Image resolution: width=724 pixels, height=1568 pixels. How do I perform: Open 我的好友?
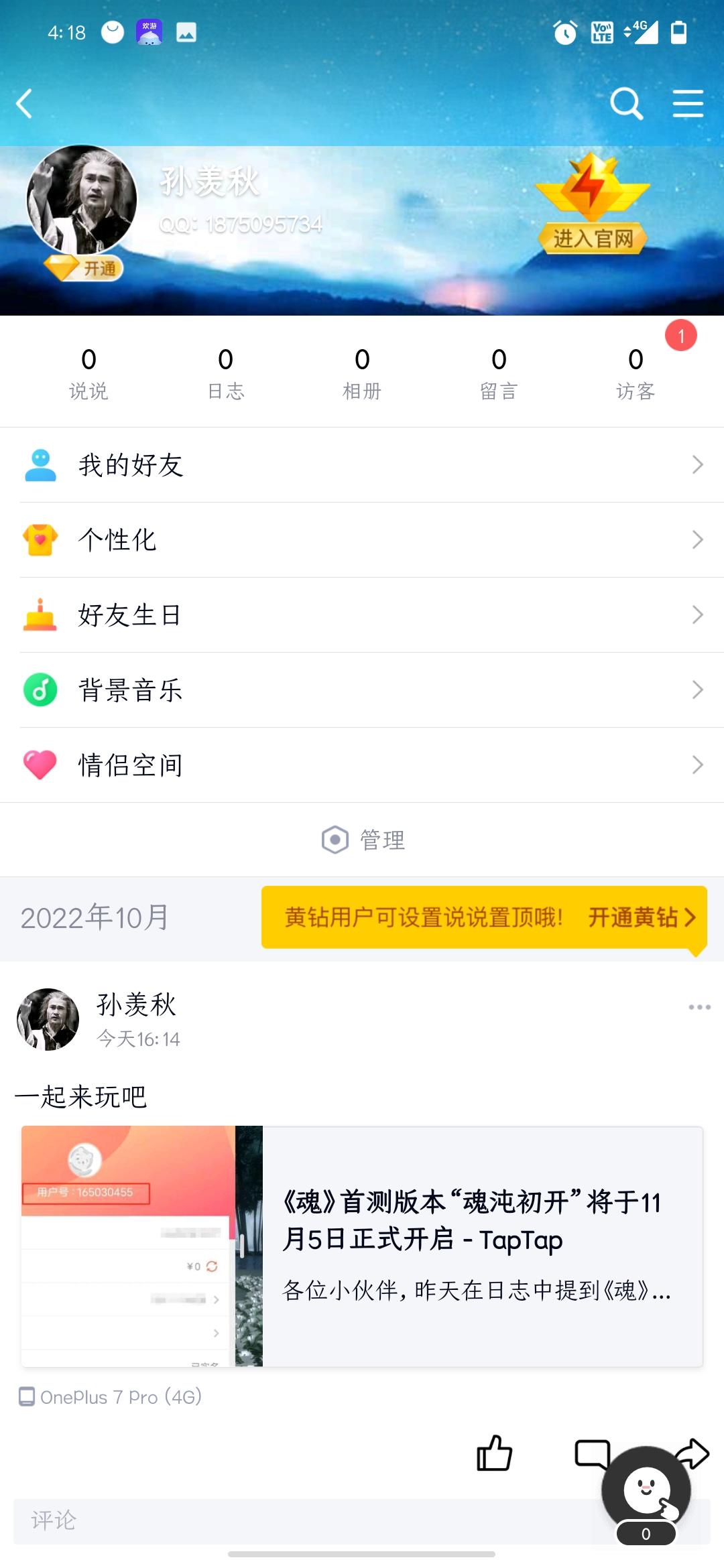[362, 465]
